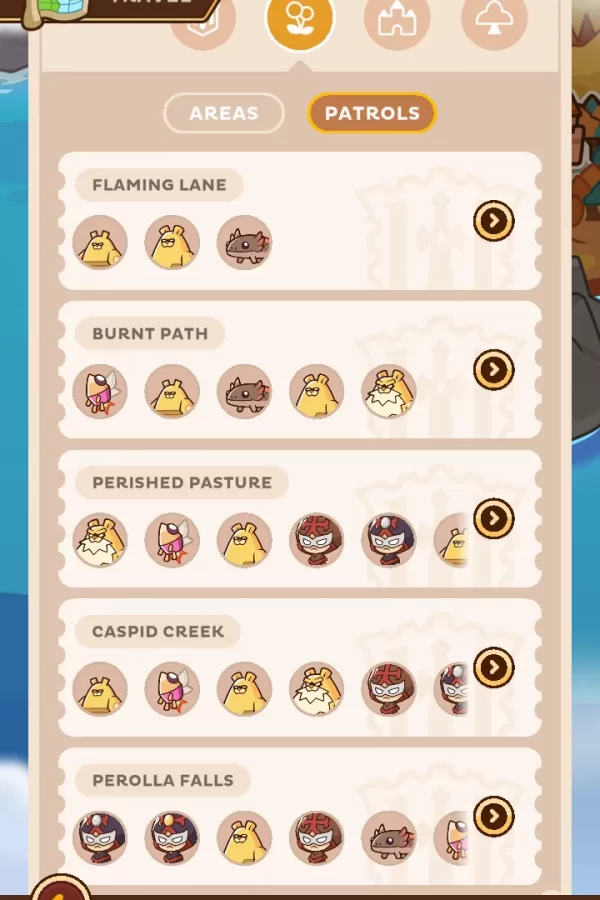This screenshot has height=900, width=600.
Task: Switch to the Areas tab
Action: tap(224, 113)
